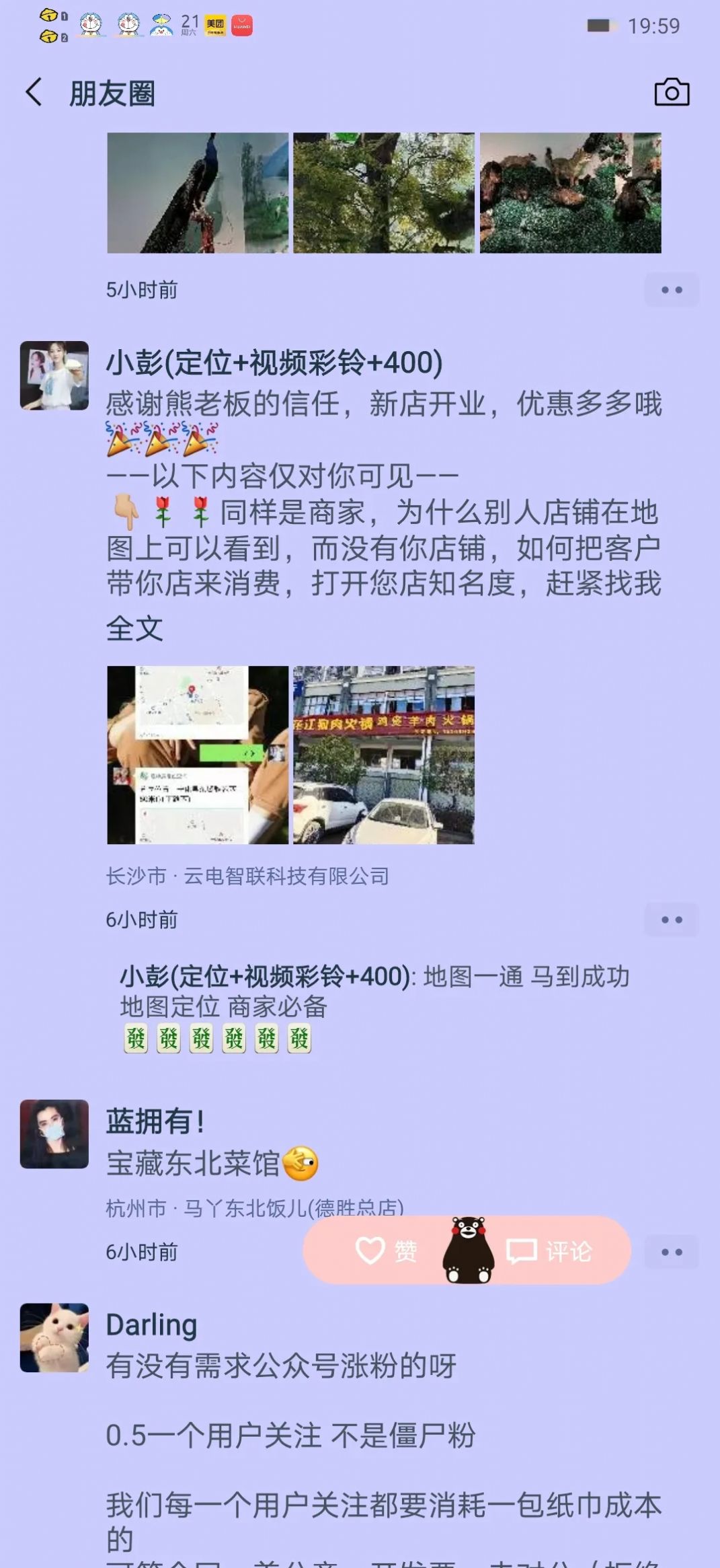This screenshot has width=720, height=1568.
Task: Open the peacock photo thumbnail
Action: tap(198, 192)
